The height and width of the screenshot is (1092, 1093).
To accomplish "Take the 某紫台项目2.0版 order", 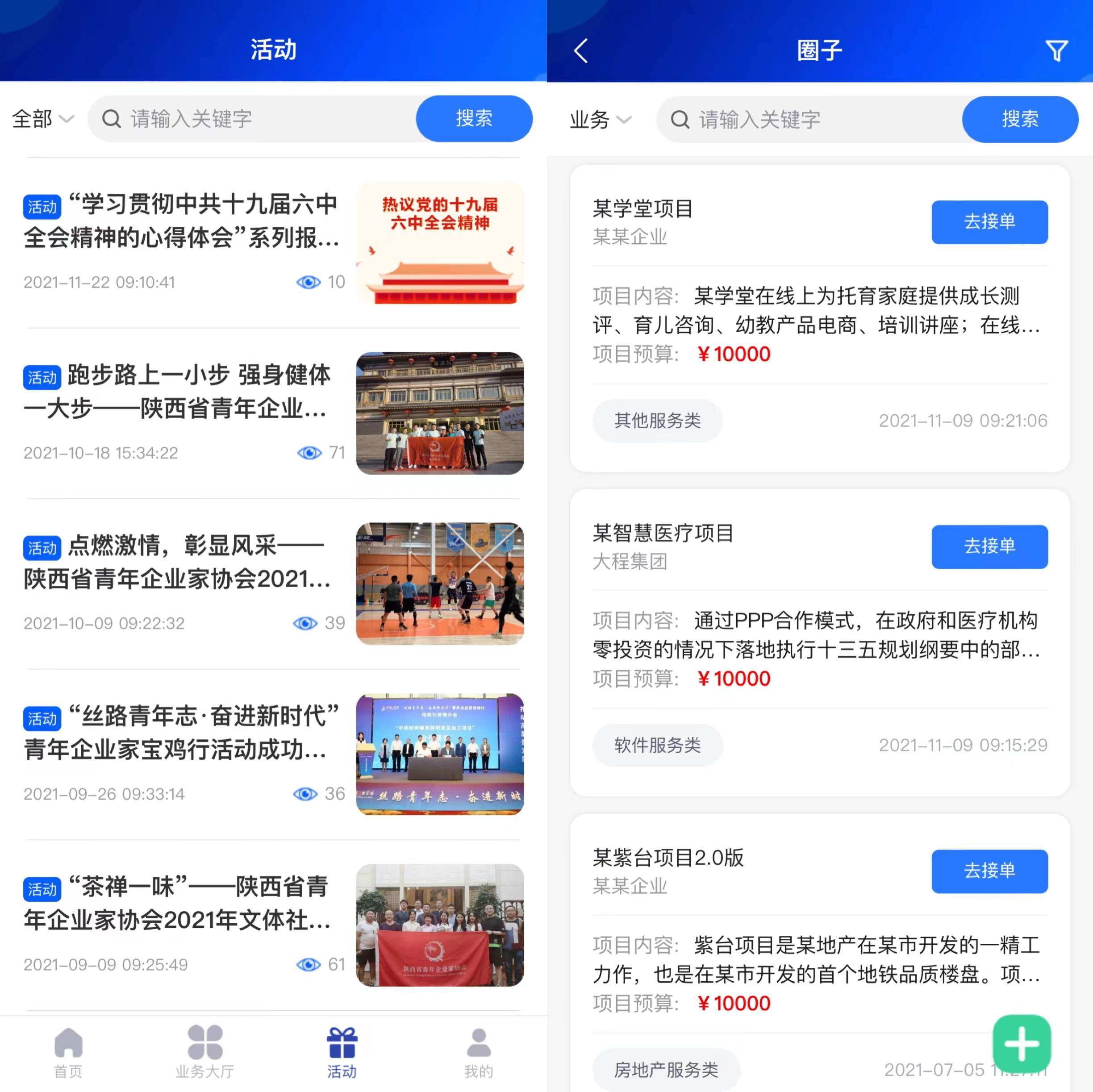I will tap(989, 871).
